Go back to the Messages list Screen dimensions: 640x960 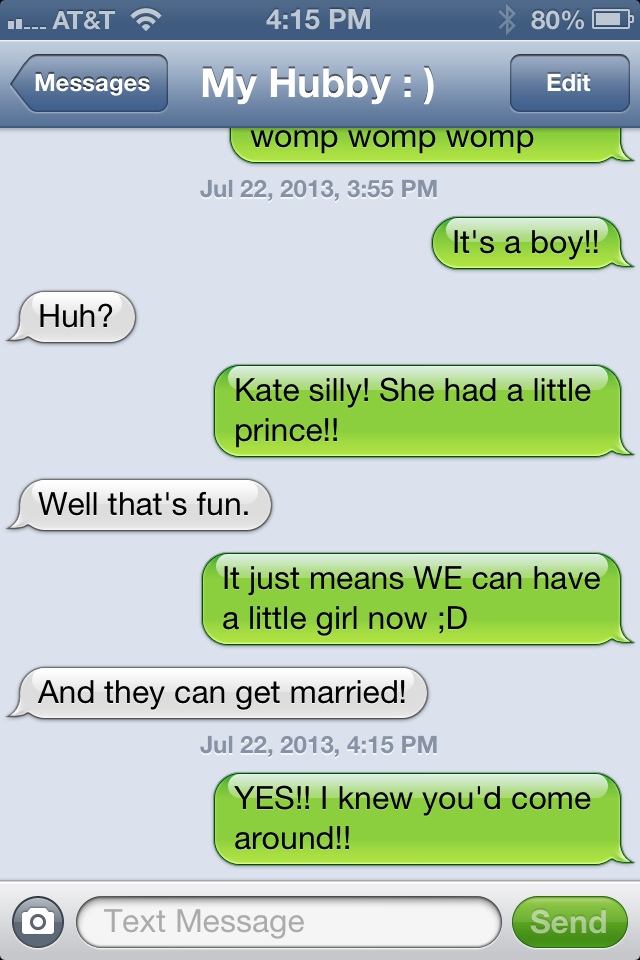click(x=89, y=84)
